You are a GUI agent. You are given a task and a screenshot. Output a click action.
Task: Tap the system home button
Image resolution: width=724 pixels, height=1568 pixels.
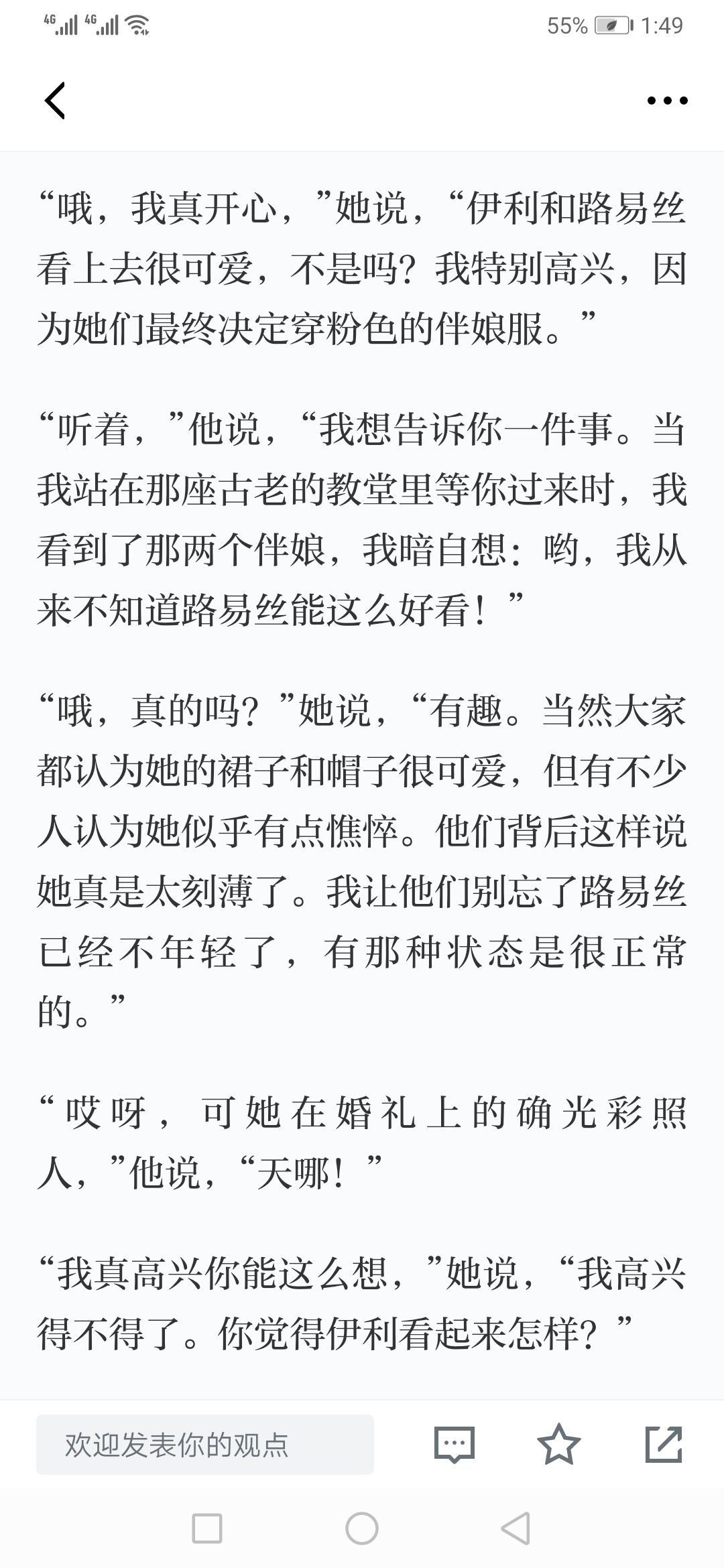click(x=362, y=1528)
